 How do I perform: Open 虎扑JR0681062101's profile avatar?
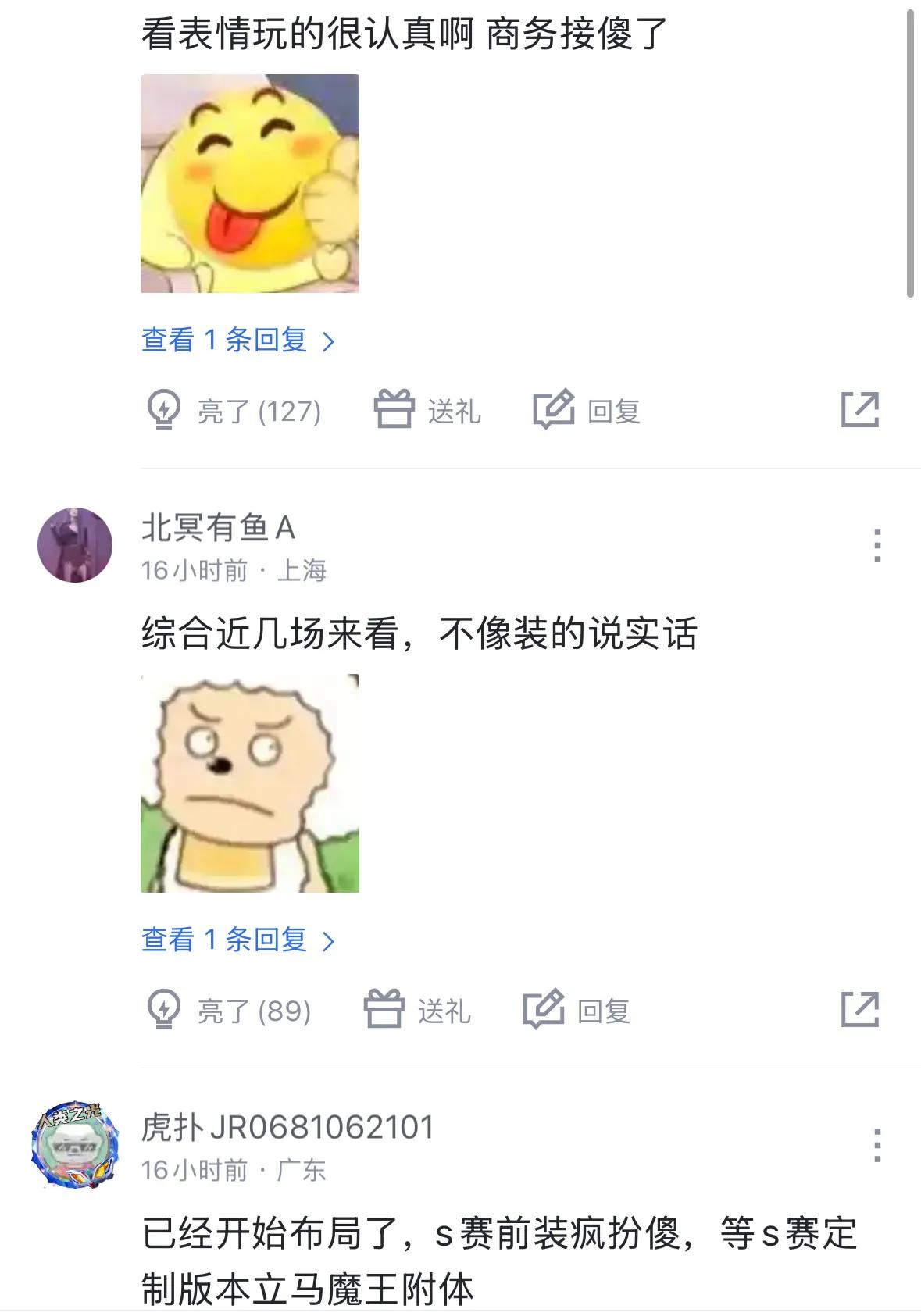75,1145
